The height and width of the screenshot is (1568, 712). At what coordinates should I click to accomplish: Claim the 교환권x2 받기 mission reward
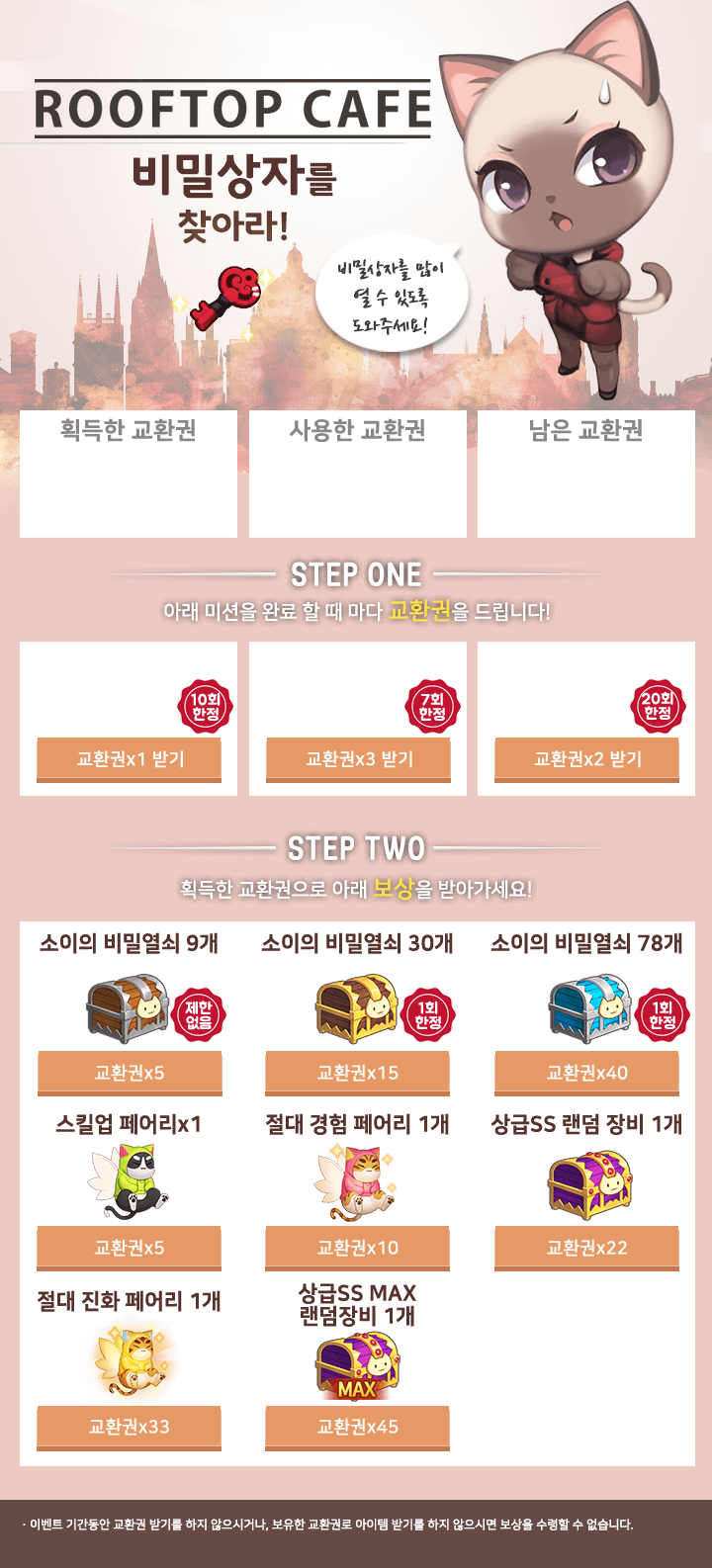point(587,759)
